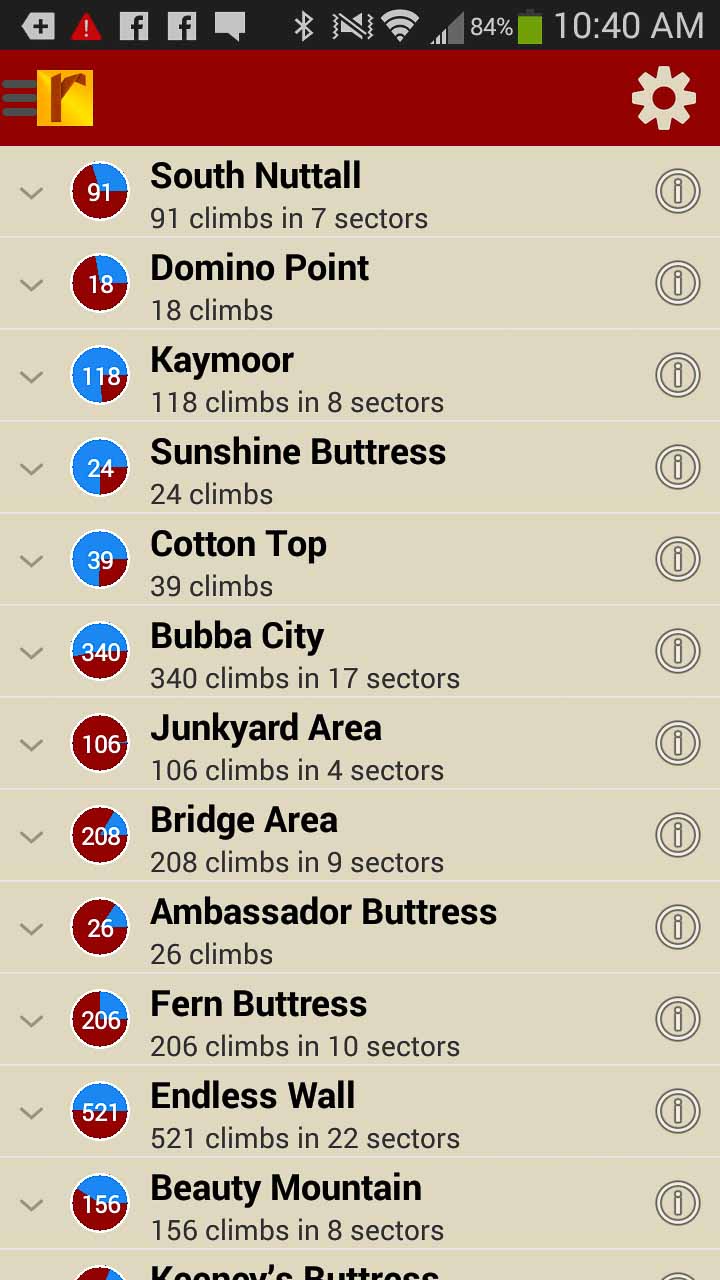Open the navigation drawer menu
The height and width of the screenshot is (1280, 720).
click(20, 98)
